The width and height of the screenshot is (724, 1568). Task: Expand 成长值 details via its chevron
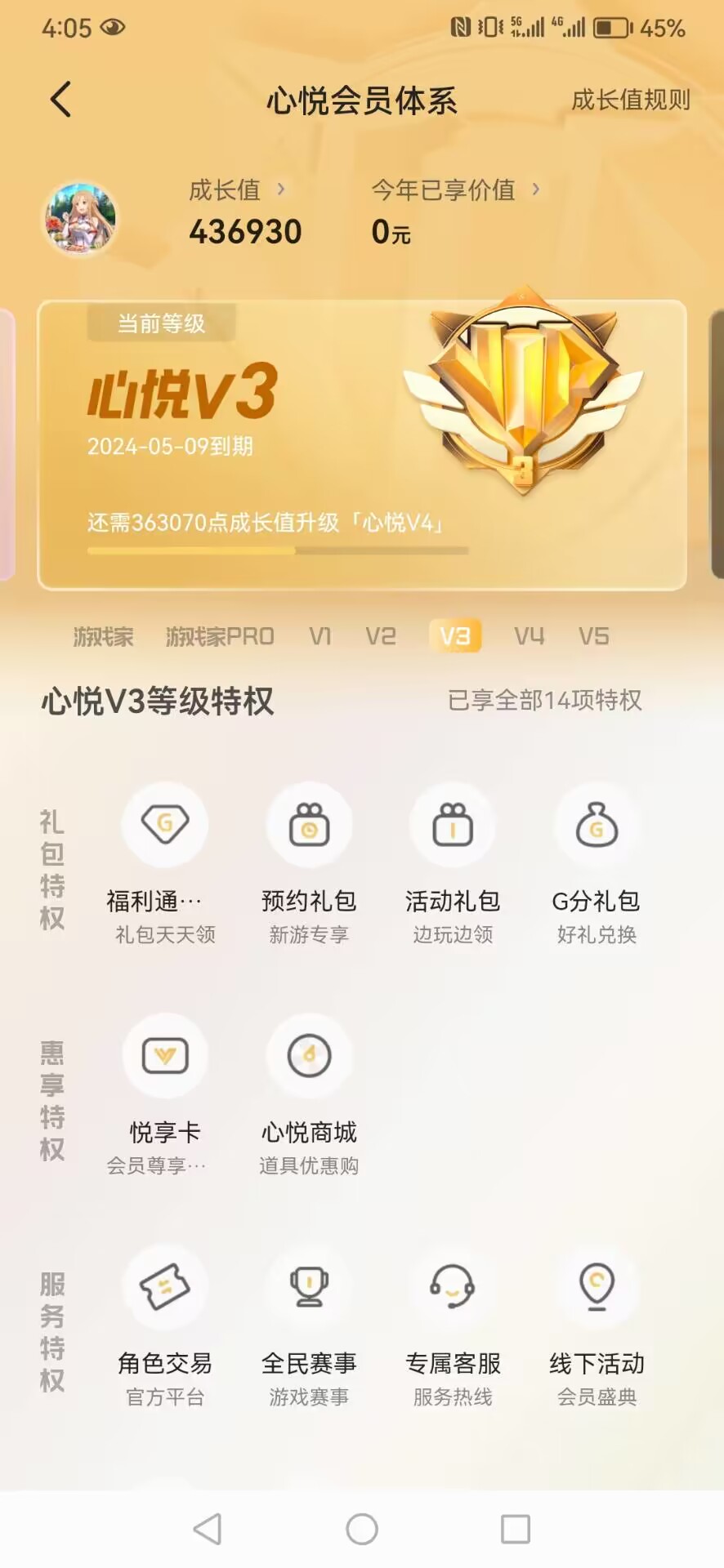[x=280, y=190]
